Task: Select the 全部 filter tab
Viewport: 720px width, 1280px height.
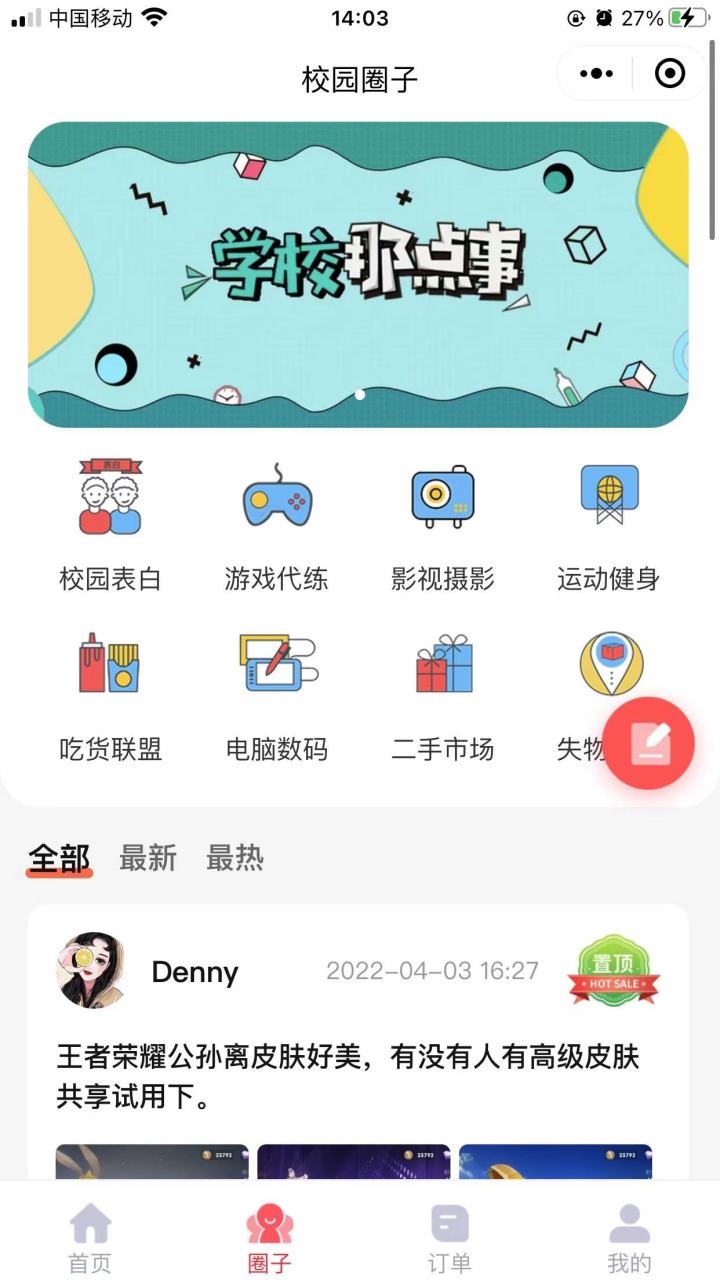Action: pos(59,858)
